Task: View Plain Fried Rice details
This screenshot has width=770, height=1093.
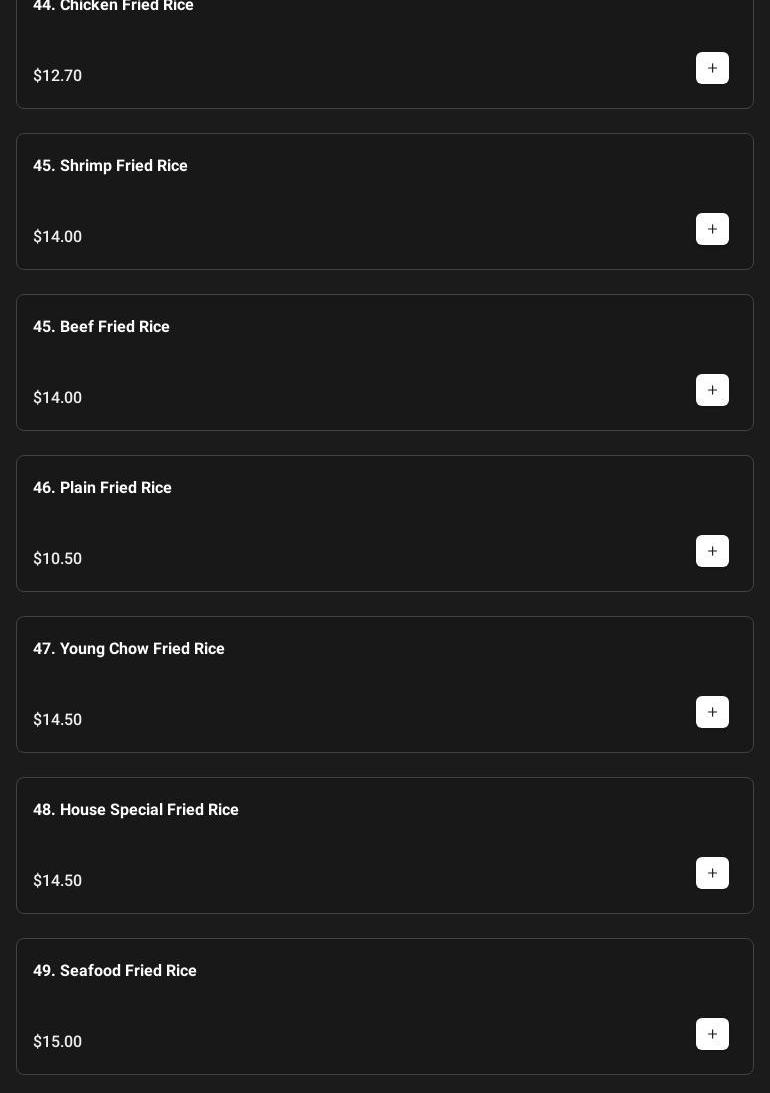Action: click(x=102, y=488)
